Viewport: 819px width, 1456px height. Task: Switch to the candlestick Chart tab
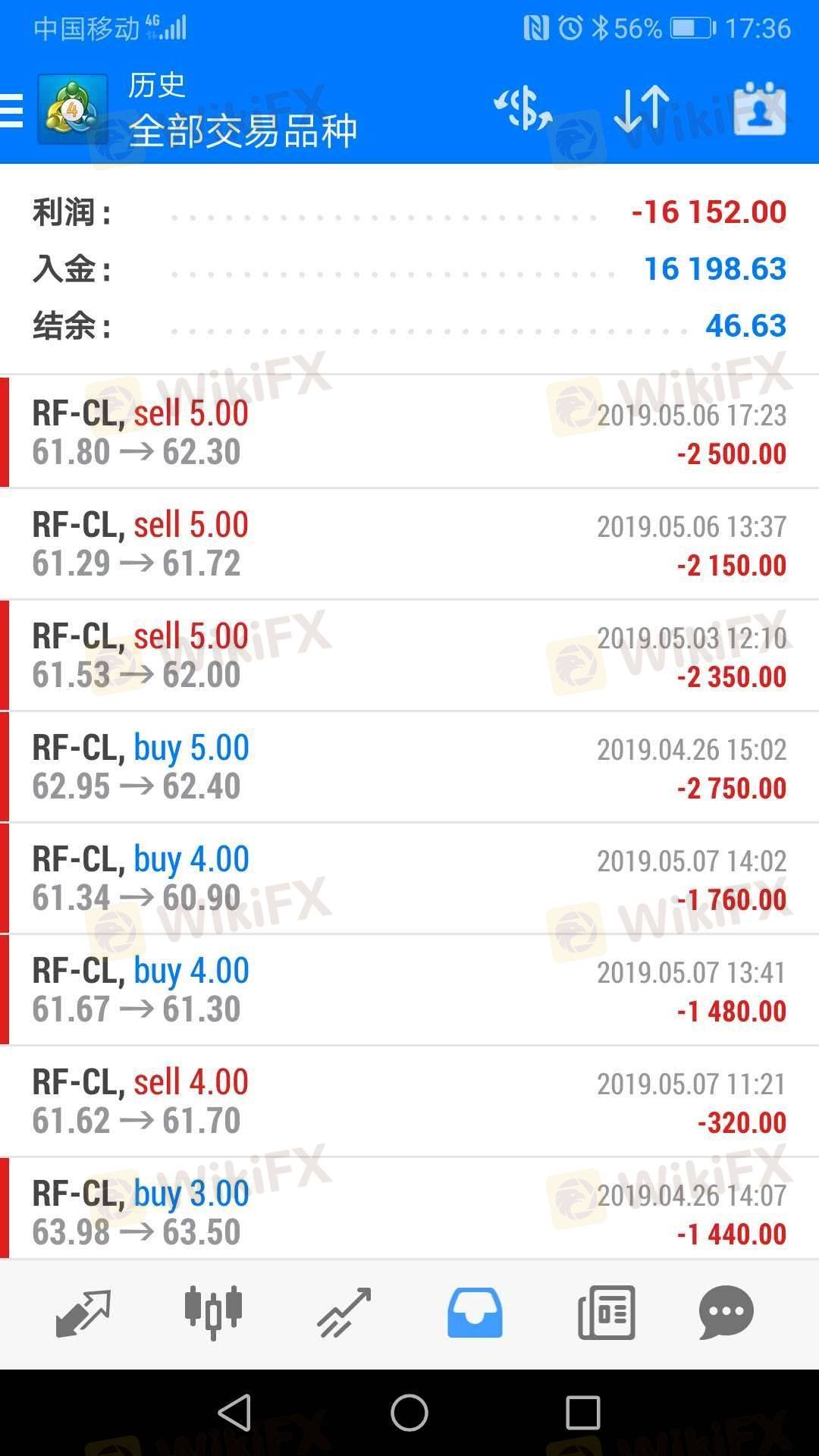[x=213, y=1313]
